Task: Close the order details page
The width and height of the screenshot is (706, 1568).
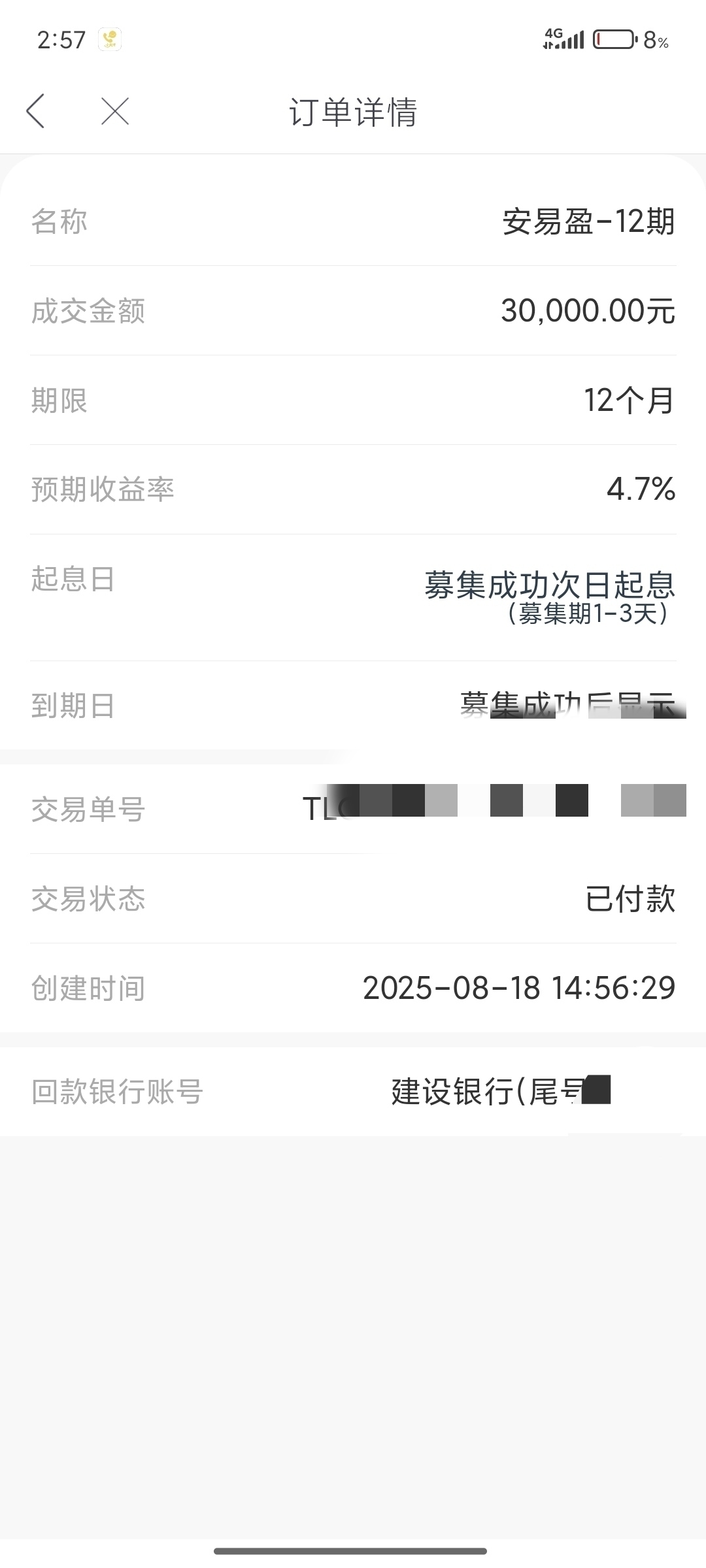Action: (x=115, y=111)
